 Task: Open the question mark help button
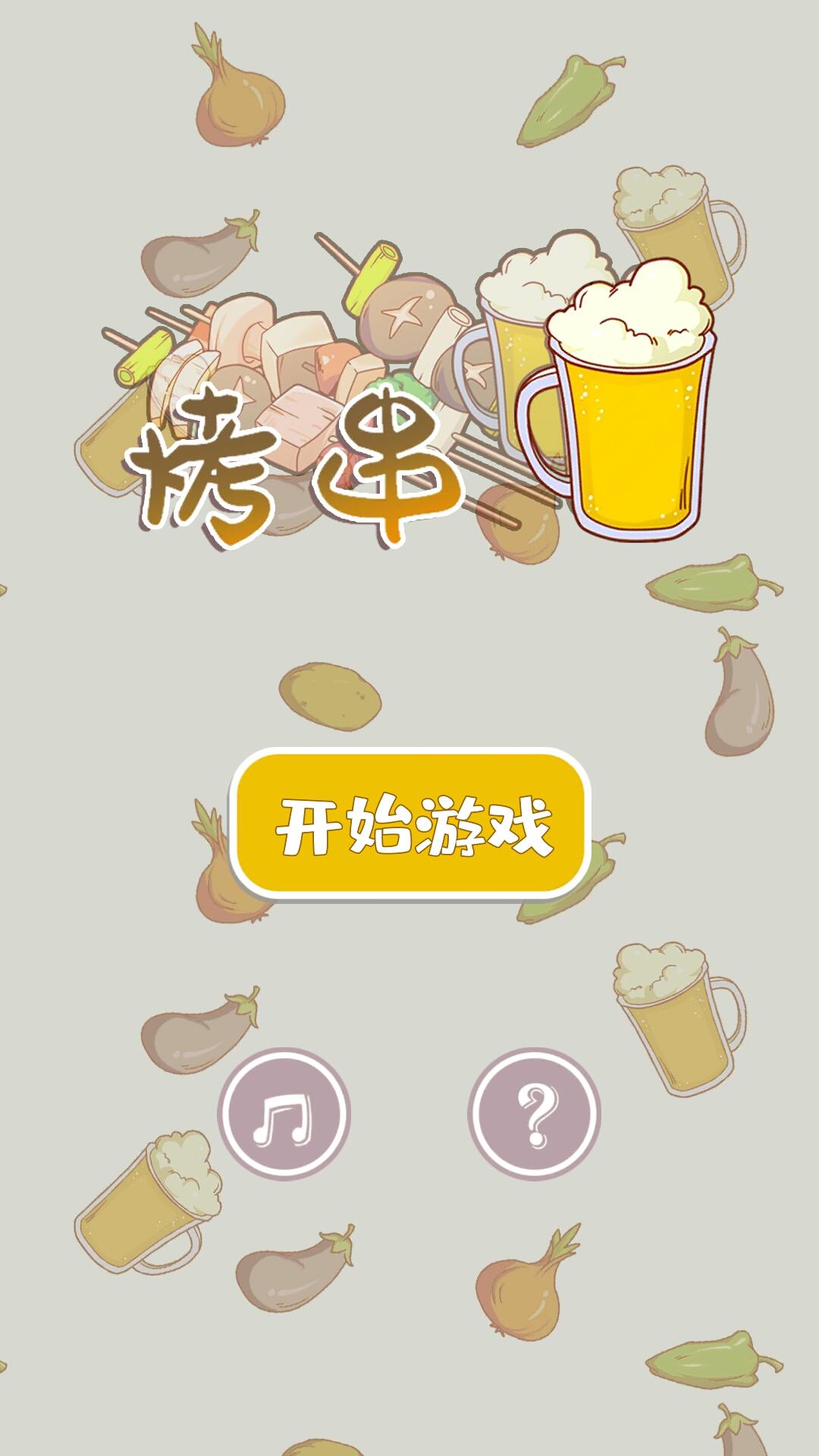[x=535, y=1114]
